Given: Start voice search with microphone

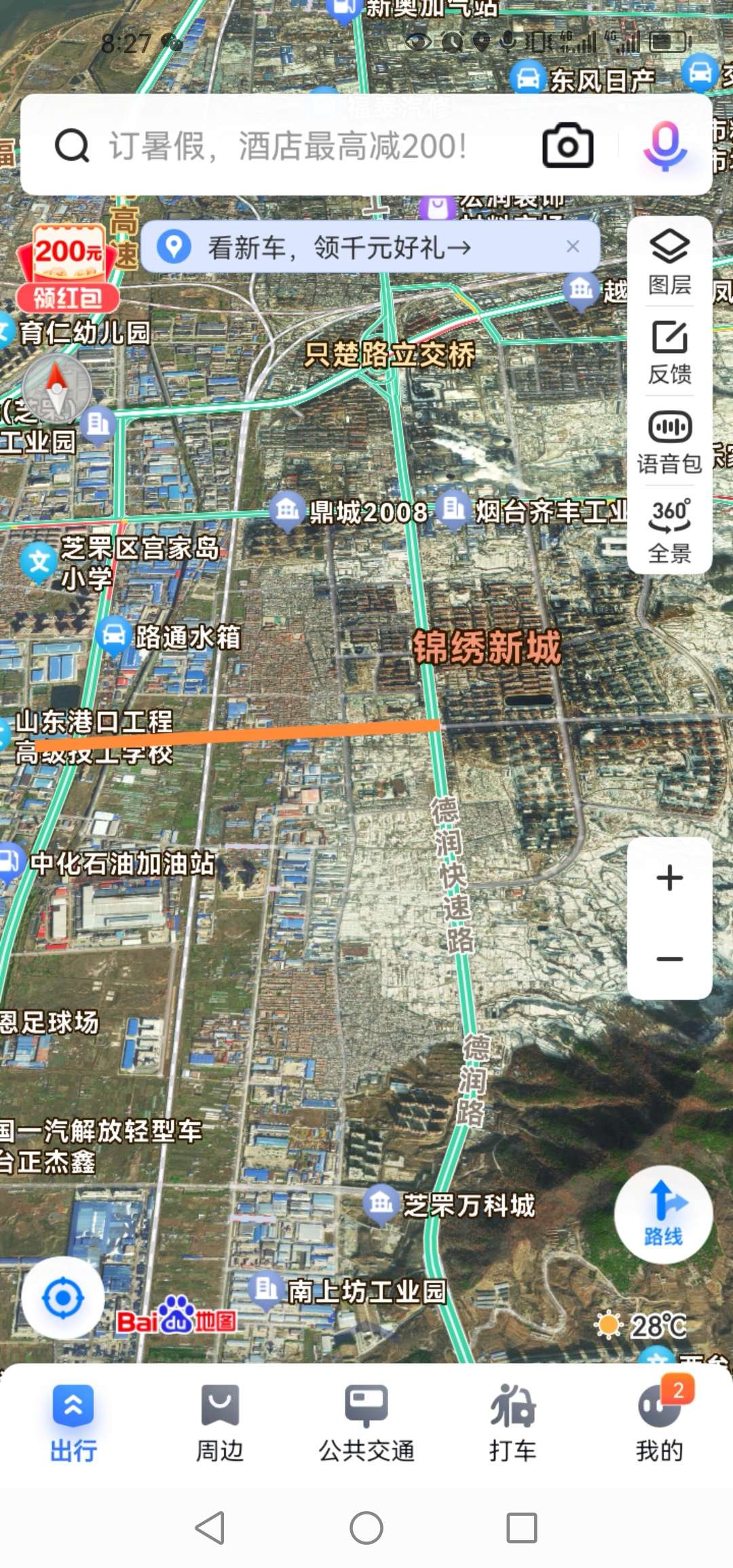Looking at the screenshot, I should [664, 145].
